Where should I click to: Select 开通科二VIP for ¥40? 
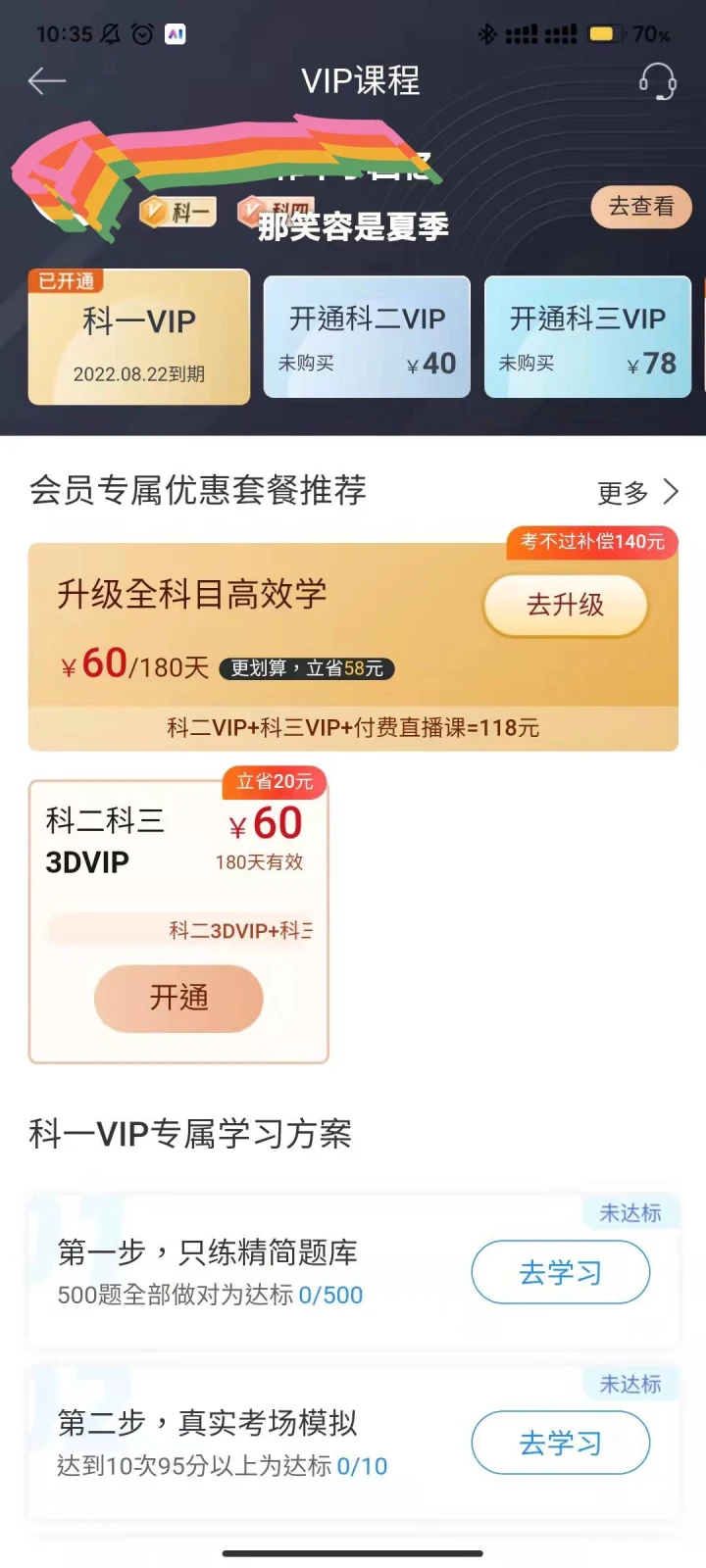[x=367, y=338]
